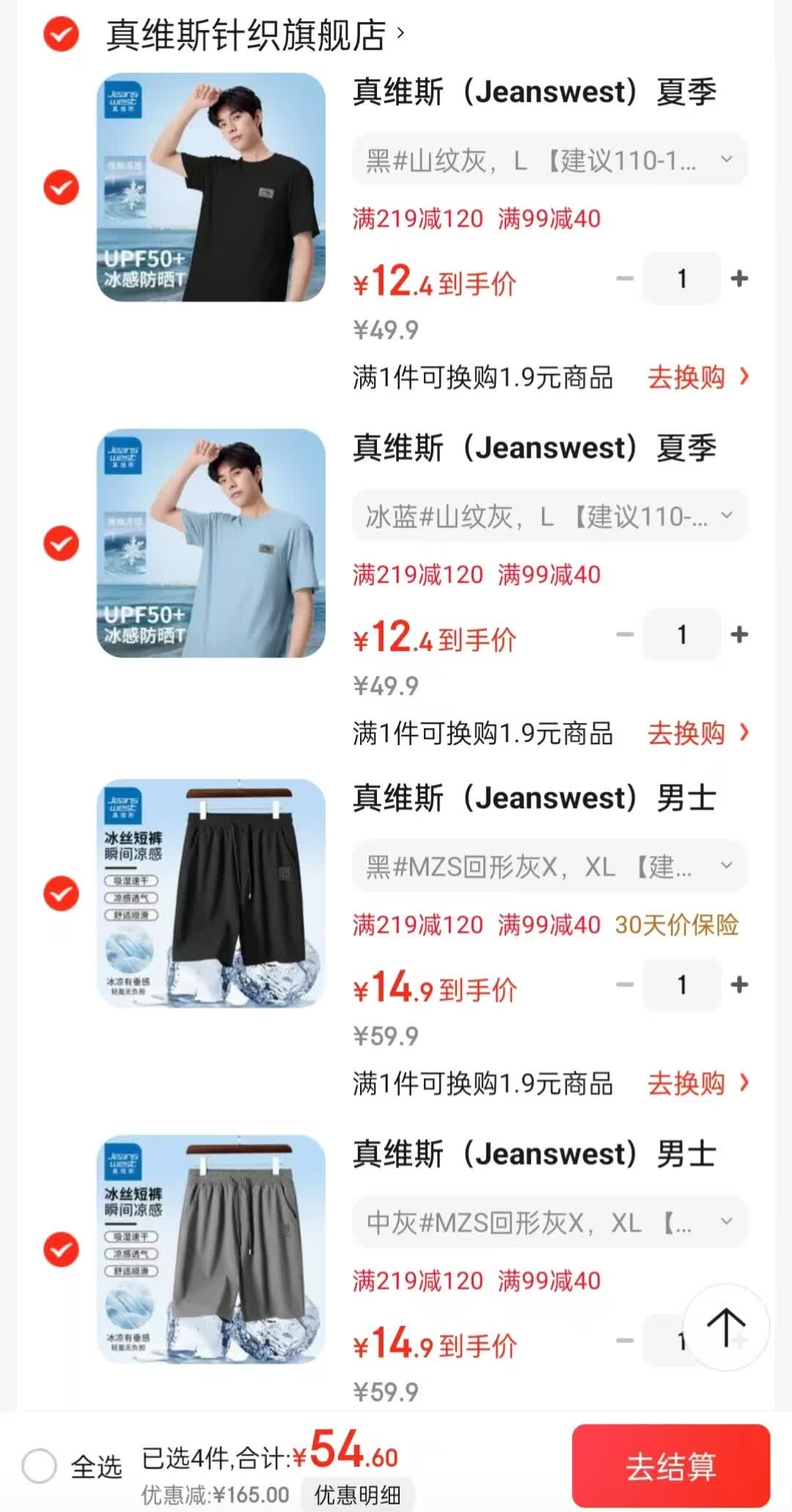This screenshot has width=792, height=1512.
Task: View the 优惠明细 discount details
Action: [x=357, y=1494]
